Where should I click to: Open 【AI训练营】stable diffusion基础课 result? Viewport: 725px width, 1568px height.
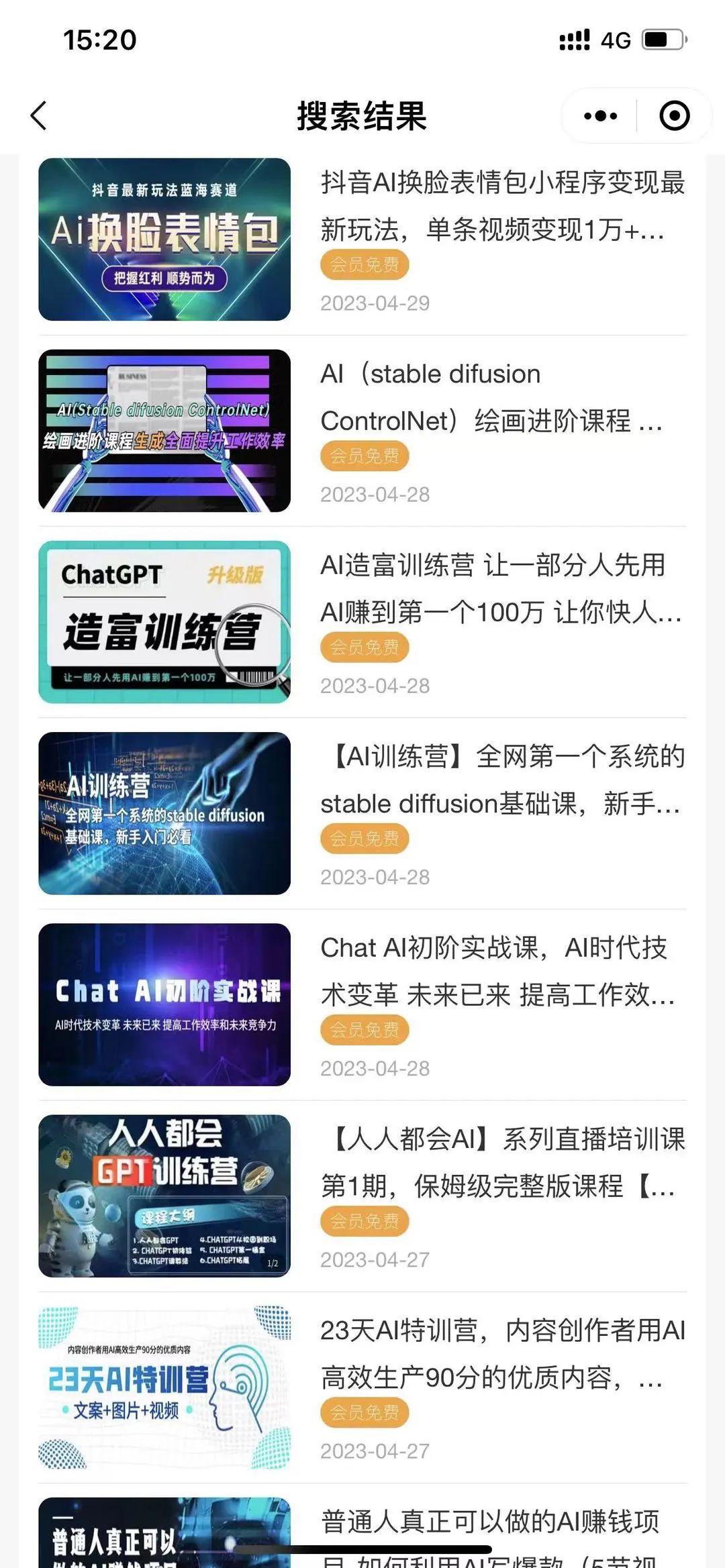click(x=502, y=780)
